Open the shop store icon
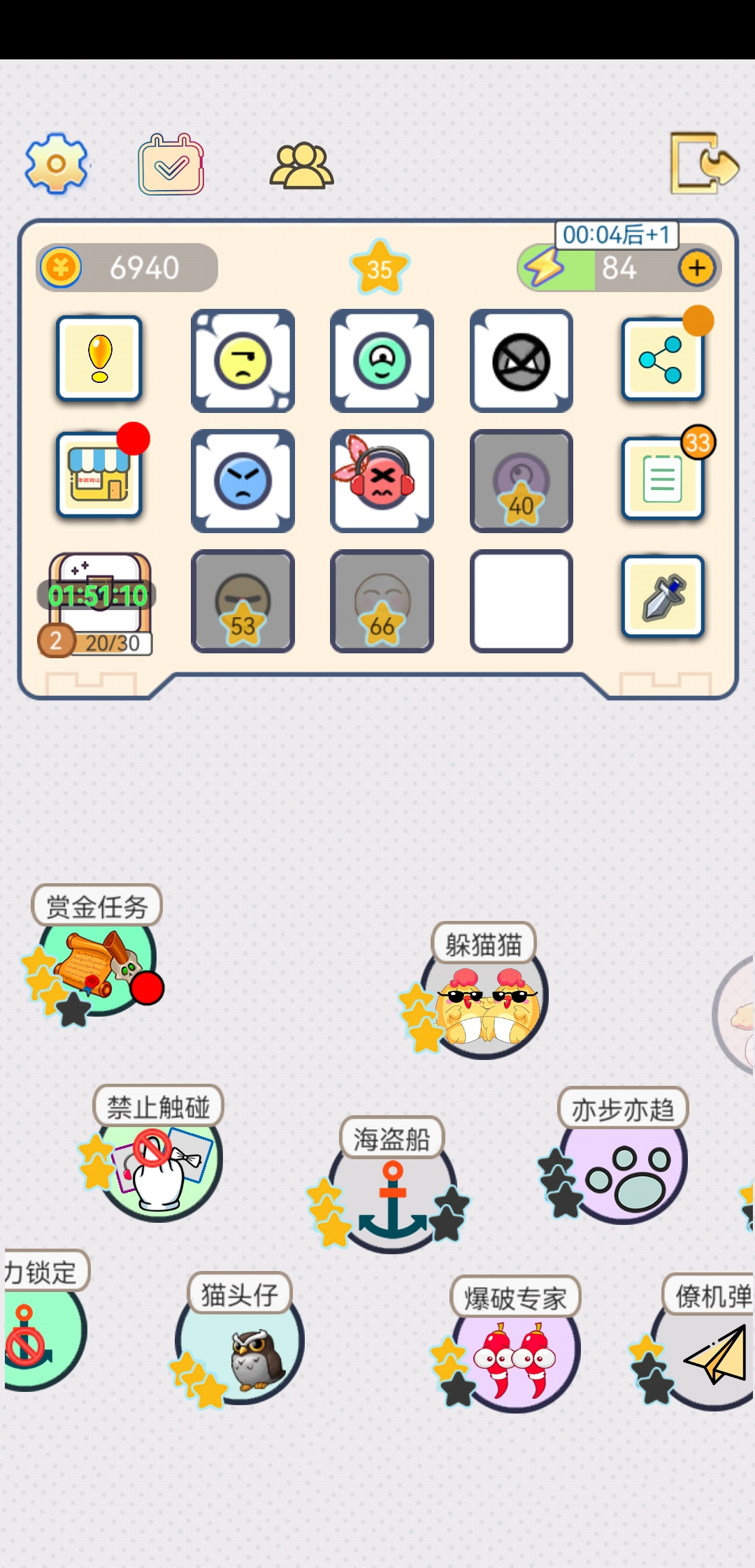The image size is (755, 1568). click(x=99, y=475)
